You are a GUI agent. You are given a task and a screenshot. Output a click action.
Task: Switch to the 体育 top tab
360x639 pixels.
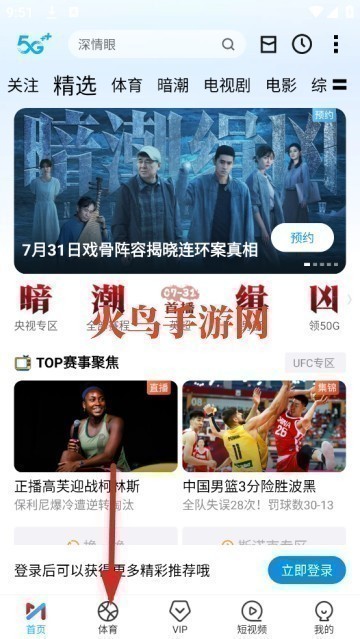pos(126,86)
